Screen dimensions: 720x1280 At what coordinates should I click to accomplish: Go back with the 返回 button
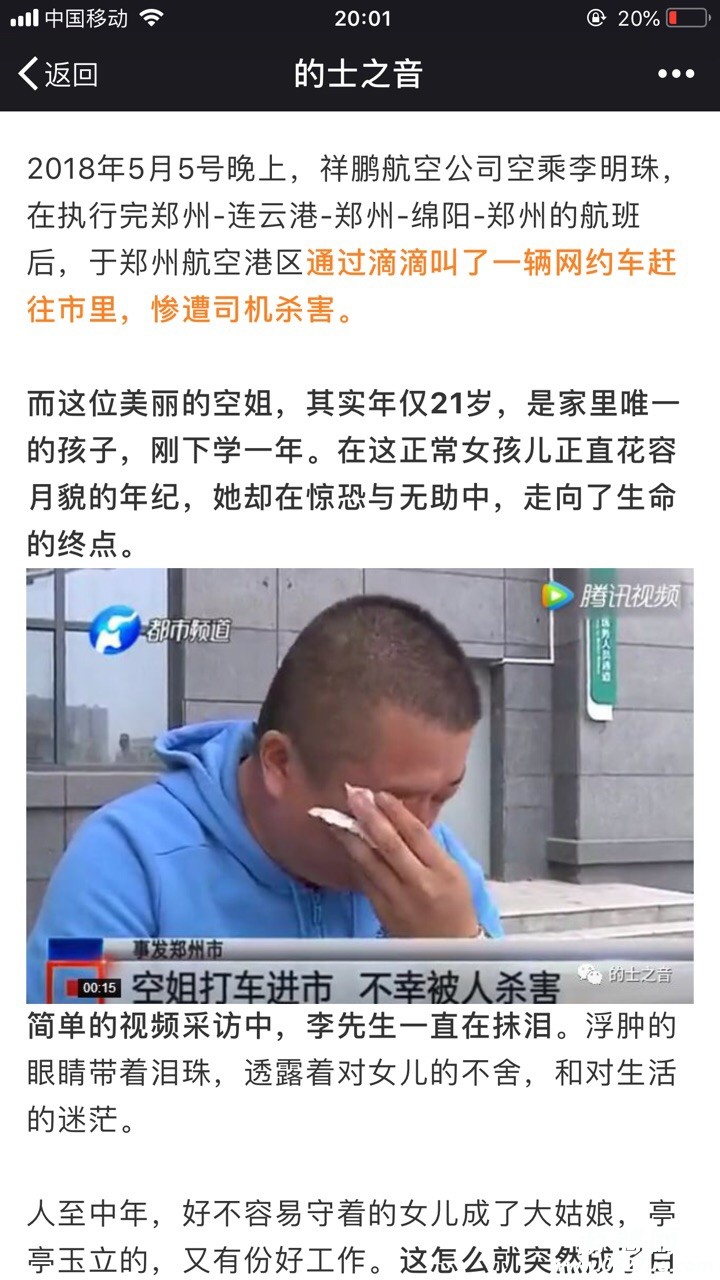[58, 74]
